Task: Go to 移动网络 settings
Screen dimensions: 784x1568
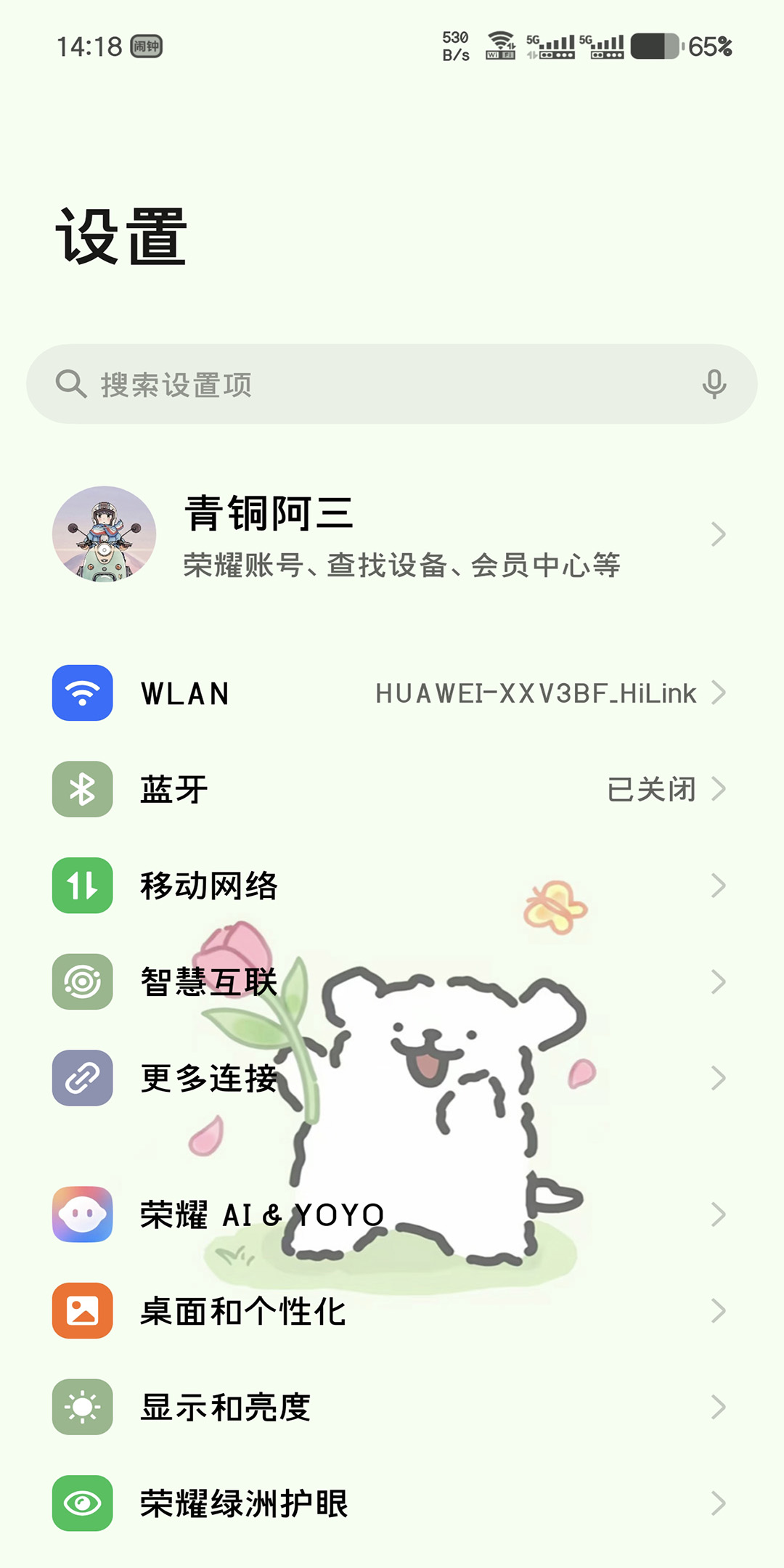Action: pos(392,886)
